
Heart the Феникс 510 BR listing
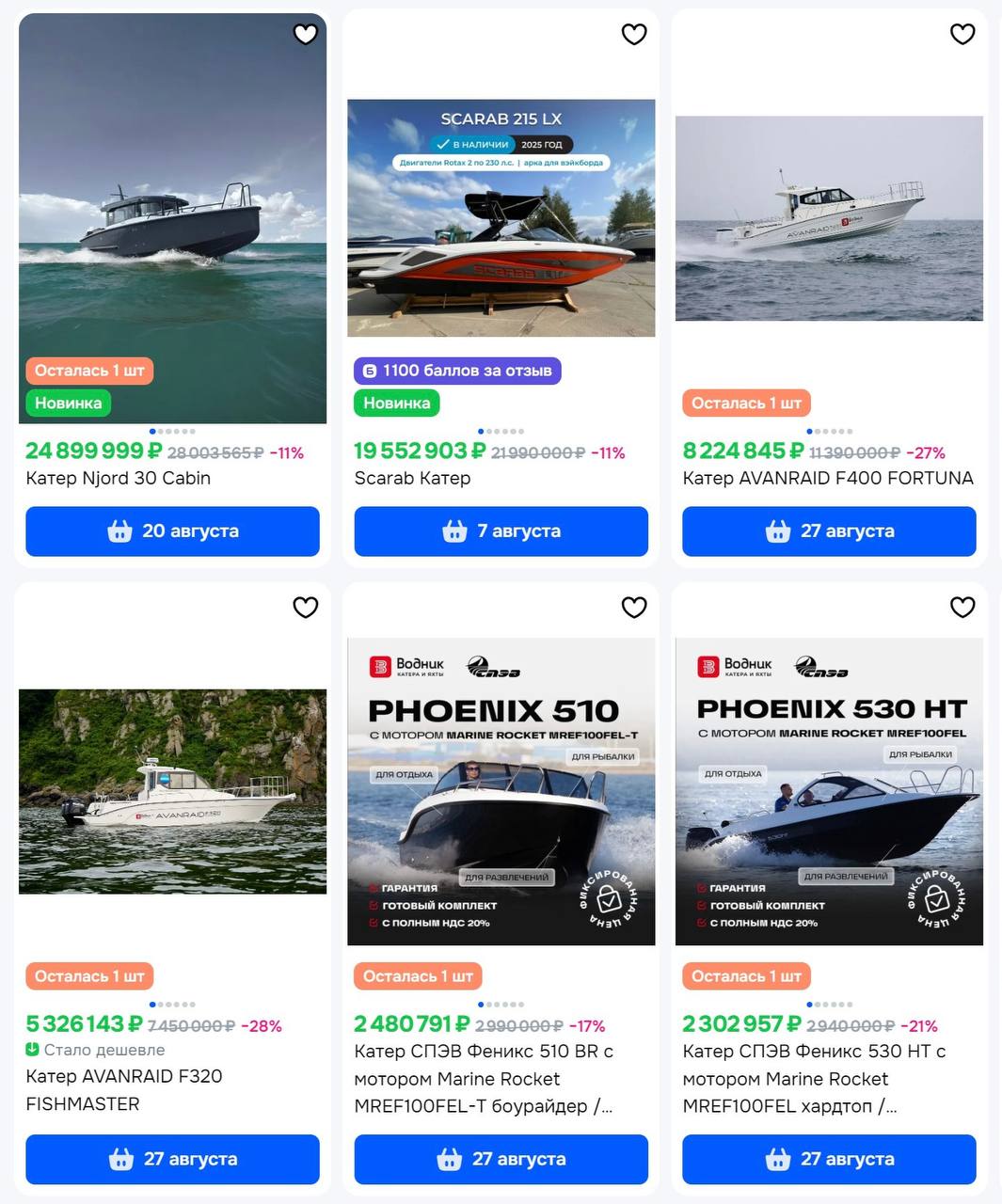[634, 608]
